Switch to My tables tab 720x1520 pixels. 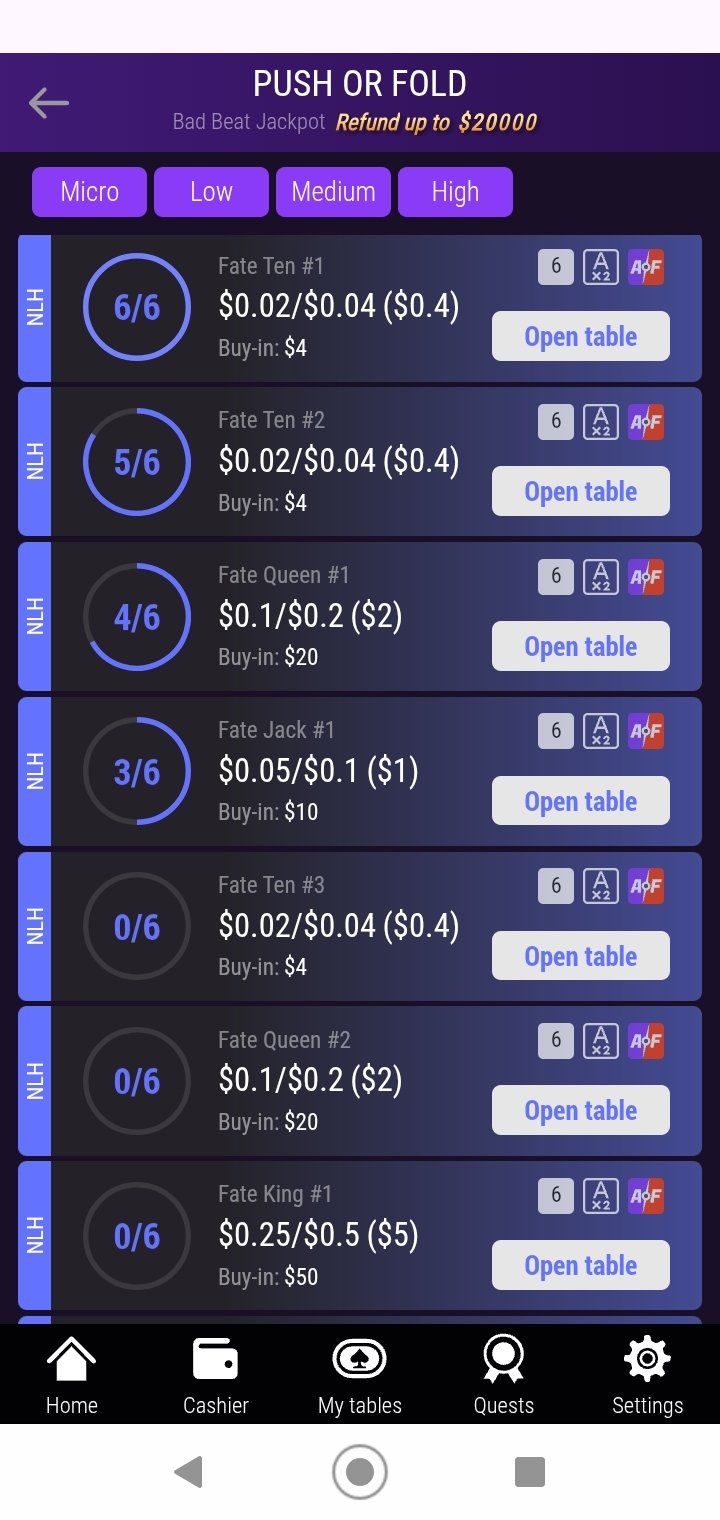coord(359,1376)
